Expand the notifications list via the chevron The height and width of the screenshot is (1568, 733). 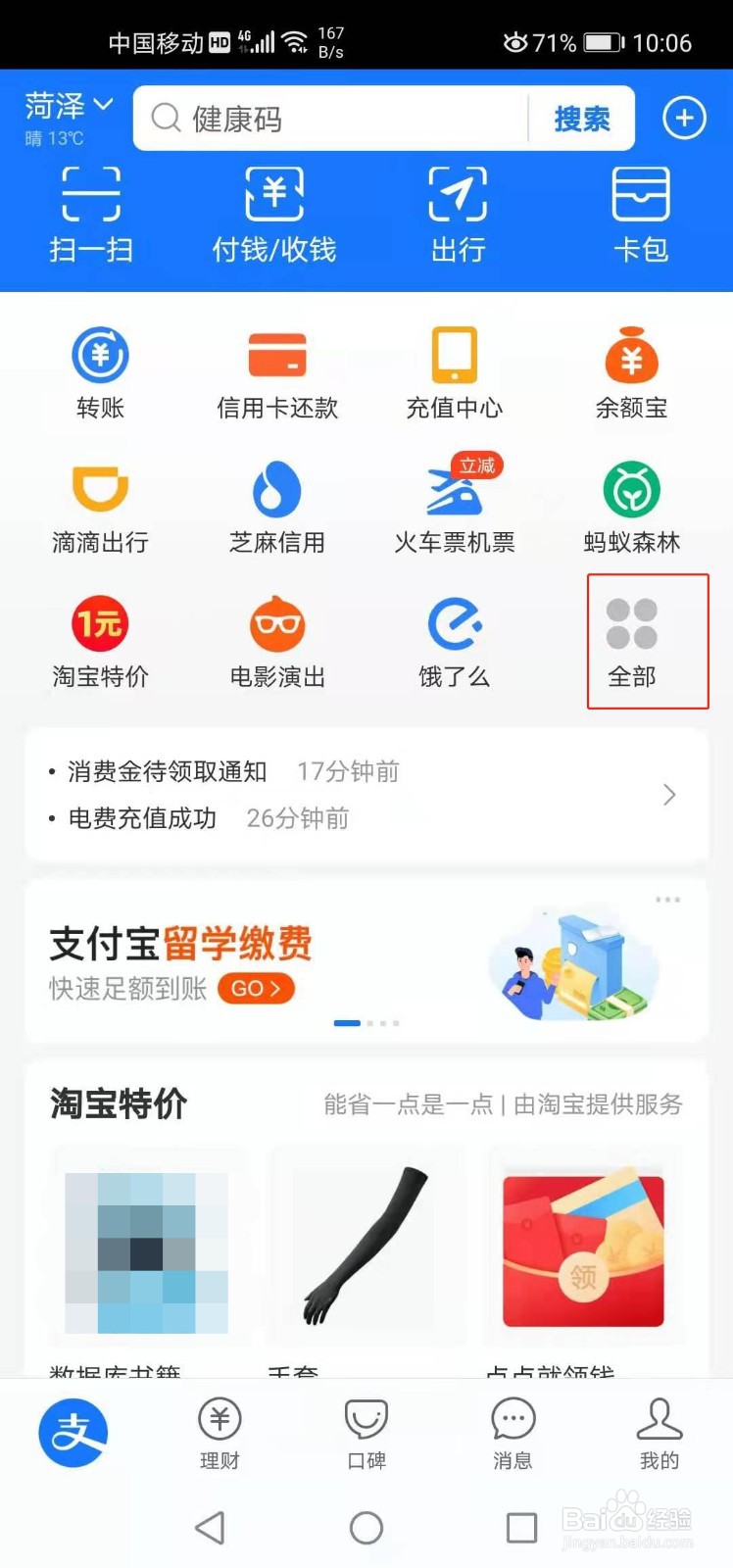(670, 795)
